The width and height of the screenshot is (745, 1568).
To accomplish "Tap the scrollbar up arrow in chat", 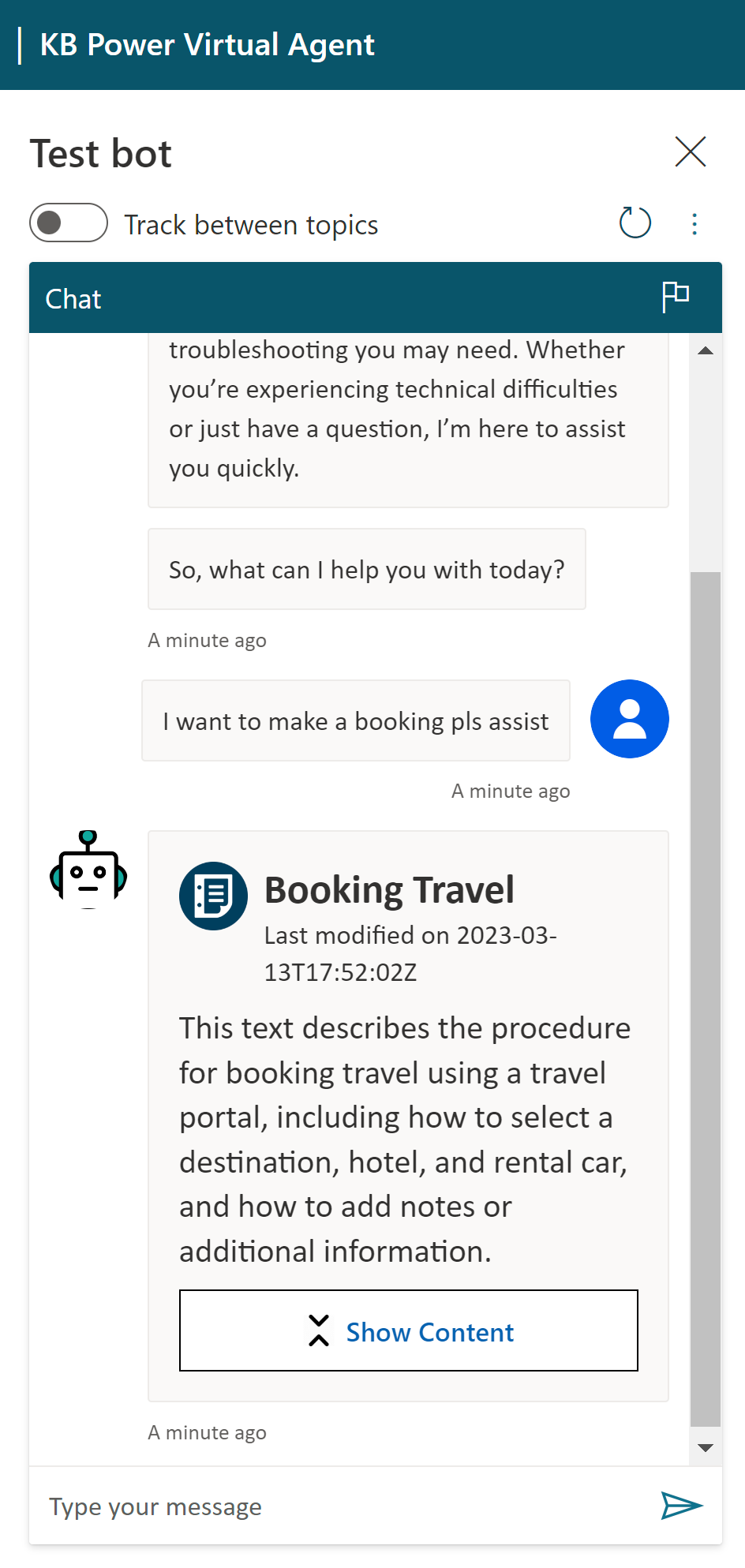I will coord(706,350).
